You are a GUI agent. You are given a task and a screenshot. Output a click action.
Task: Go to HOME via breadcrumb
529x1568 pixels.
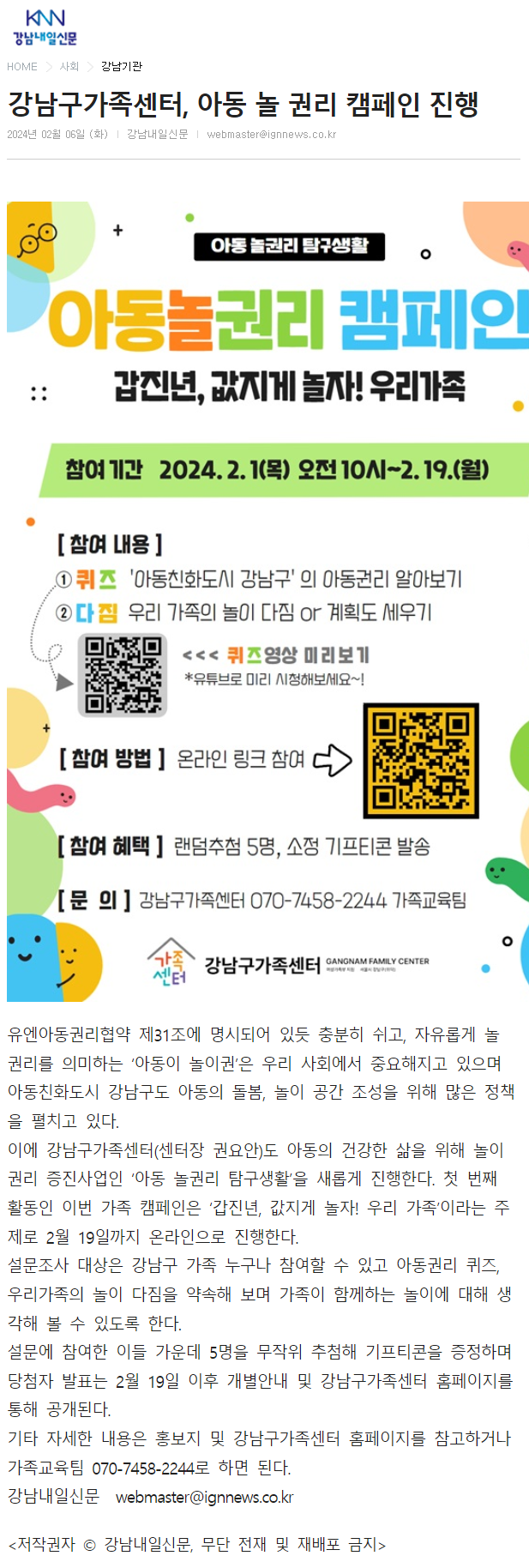22,67
